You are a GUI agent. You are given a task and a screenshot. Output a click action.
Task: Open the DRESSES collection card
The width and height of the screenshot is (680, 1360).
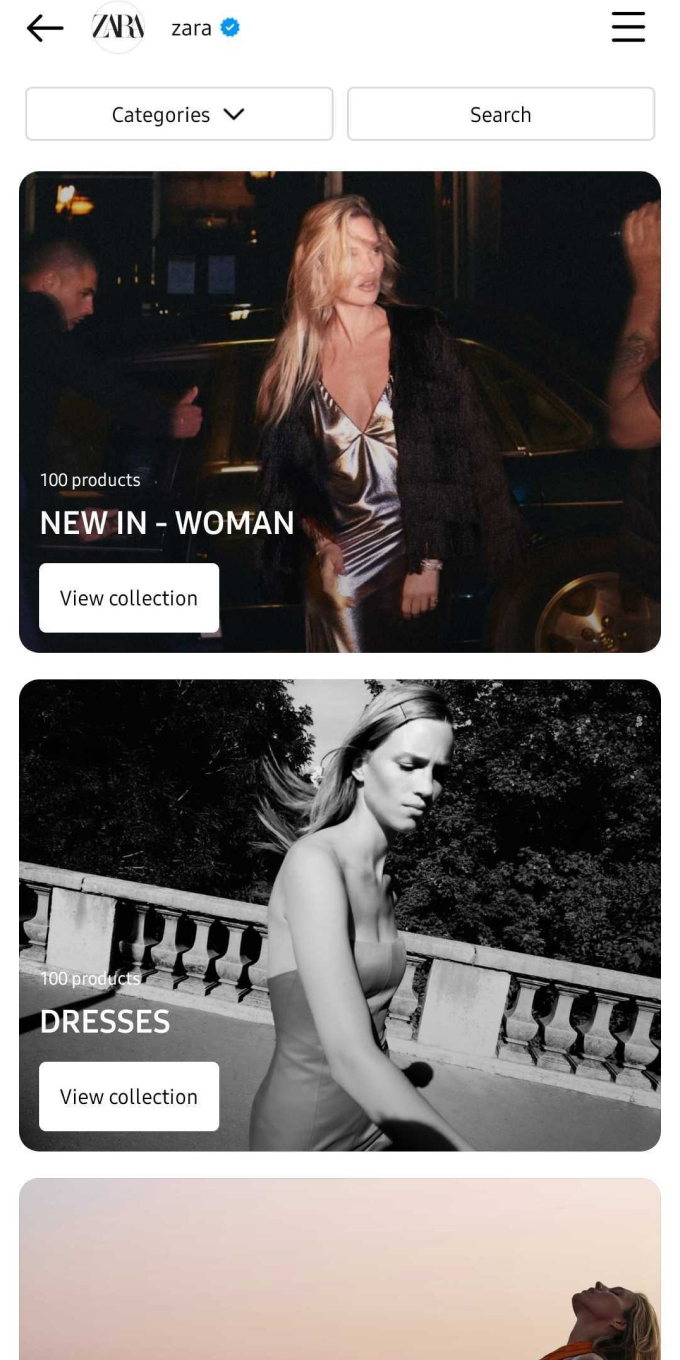pyautogui.click(x=340, y=915)
